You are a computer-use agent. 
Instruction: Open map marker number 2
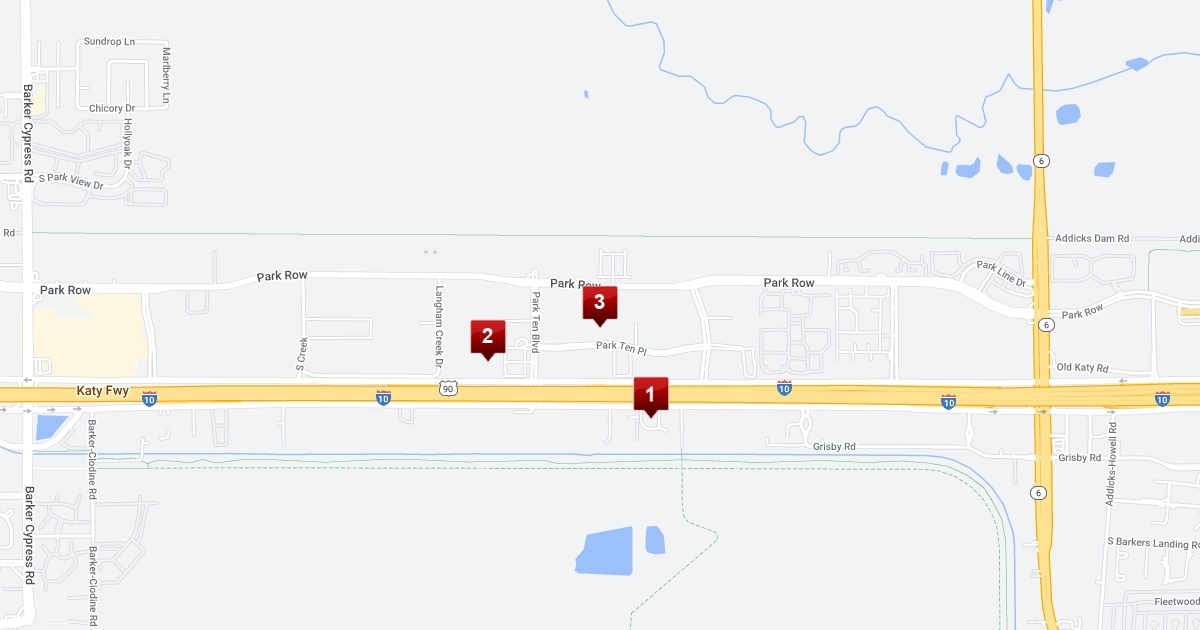[x=487, y=337]
